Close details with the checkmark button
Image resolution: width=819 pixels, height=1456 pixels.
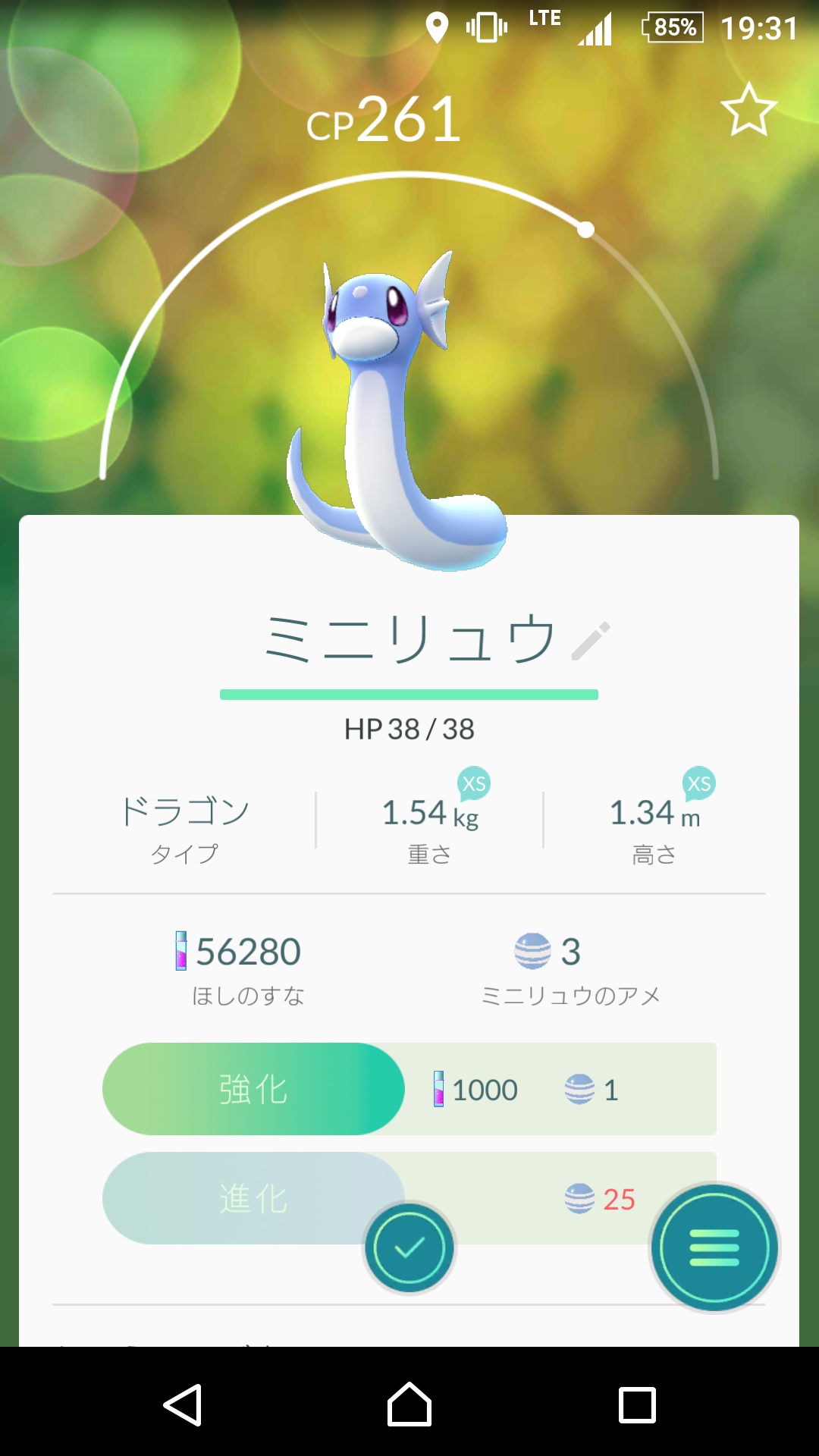pos(409,1247)
